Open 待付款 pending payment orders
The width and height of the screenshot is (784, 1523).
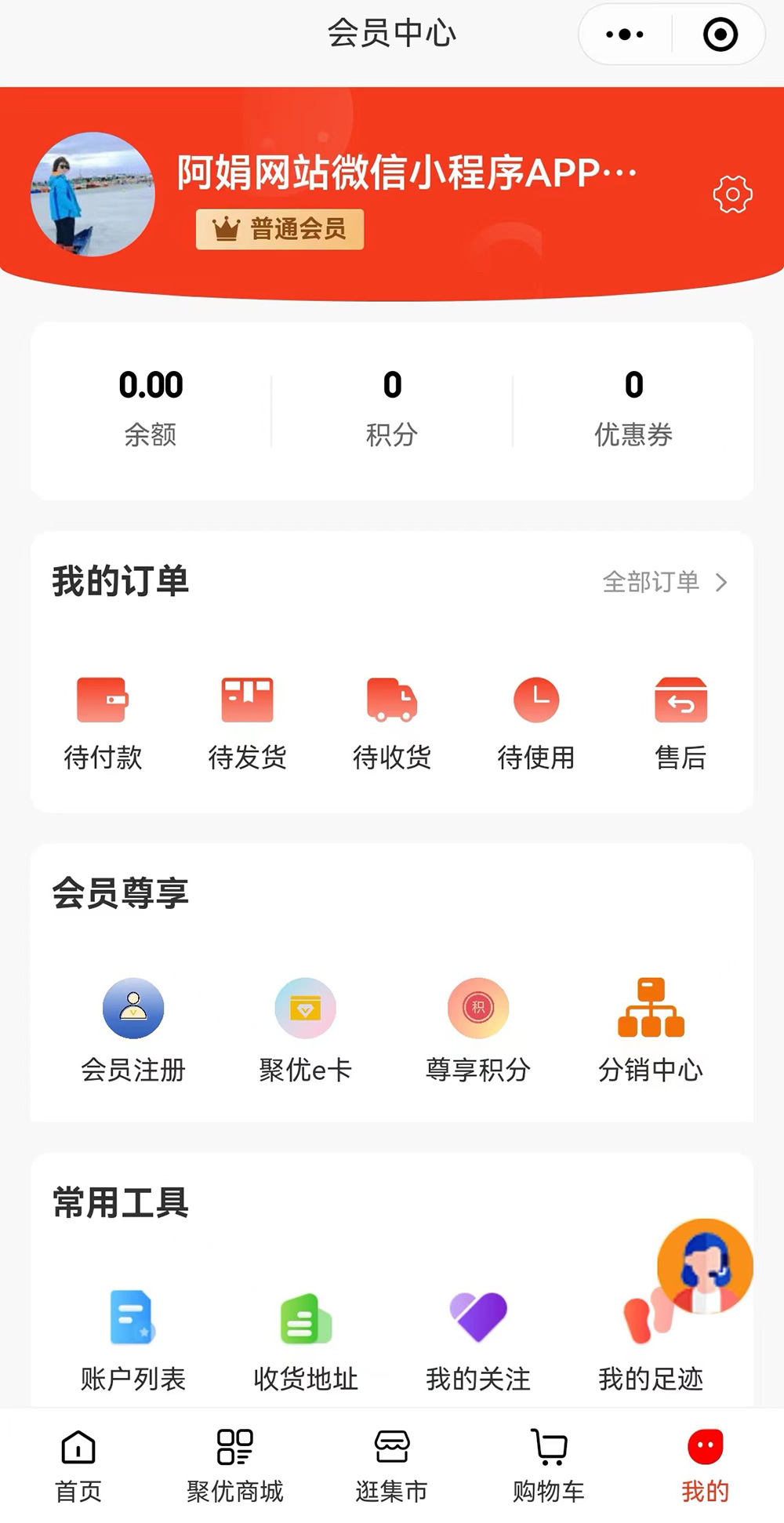pyautogui.click(x=103, y=723)
